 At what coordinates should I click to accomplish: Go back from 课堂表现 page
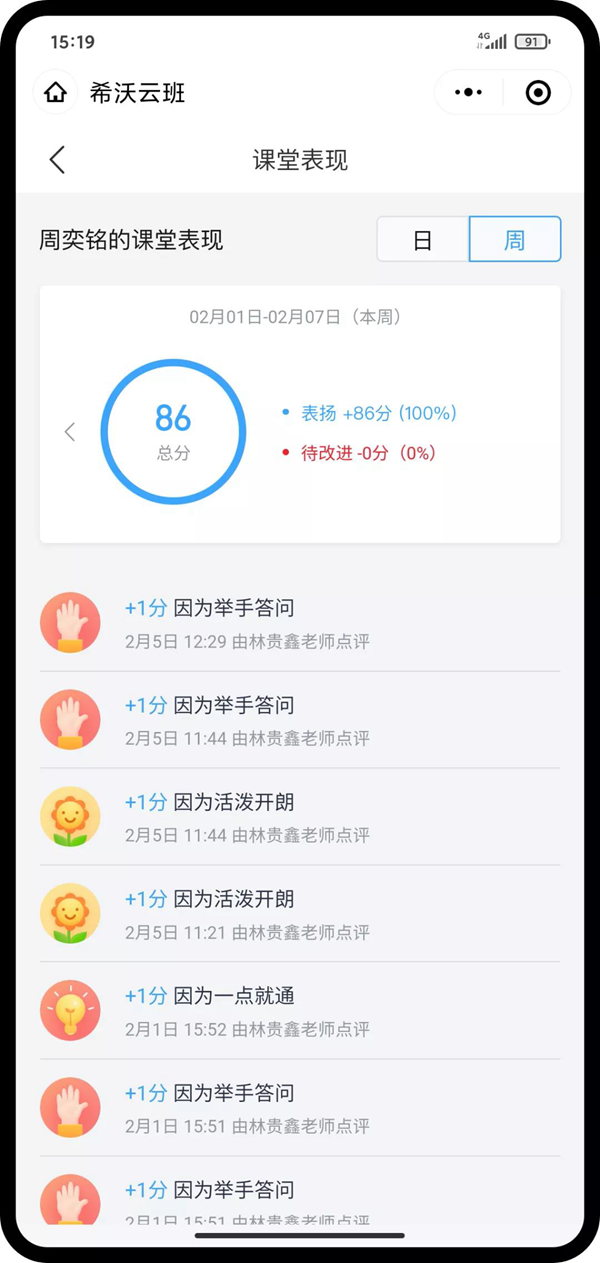click(x=57, y=160)
